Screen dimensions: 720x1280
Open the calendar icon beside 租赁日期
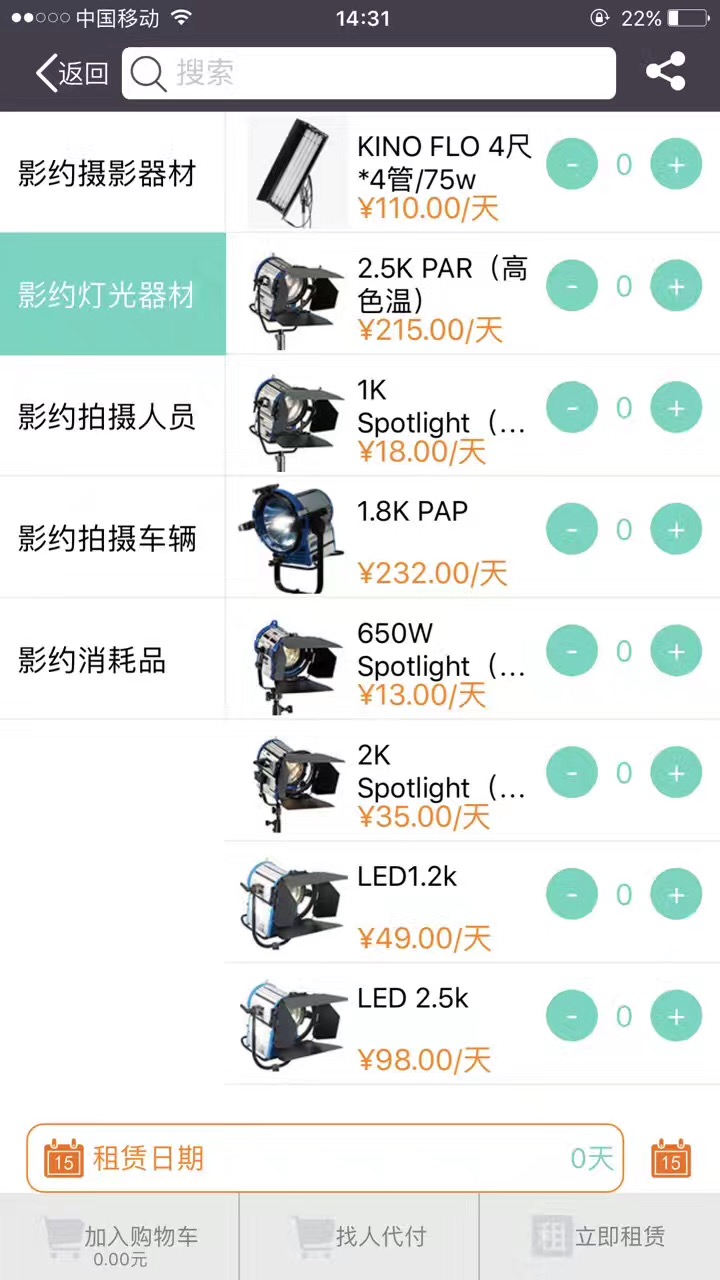[x=671, y=1158]
